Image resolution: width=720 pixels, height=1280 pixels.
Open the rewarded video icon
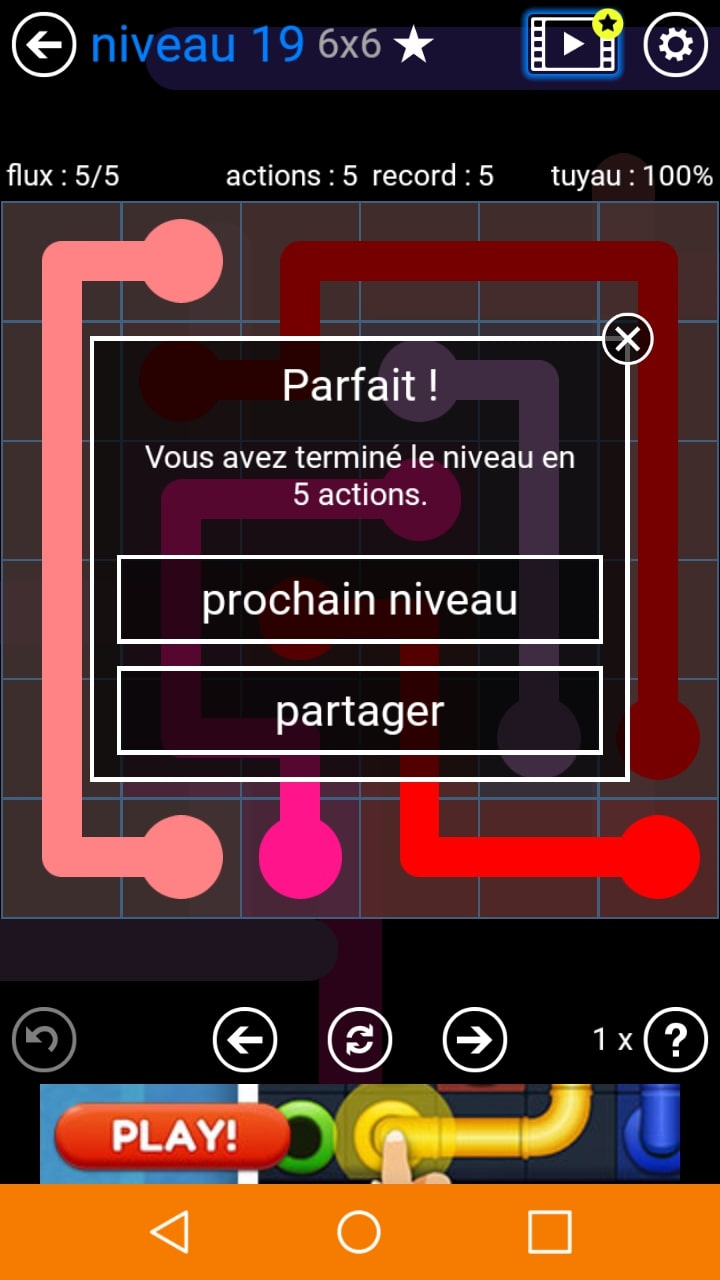(x=572, y=45)
